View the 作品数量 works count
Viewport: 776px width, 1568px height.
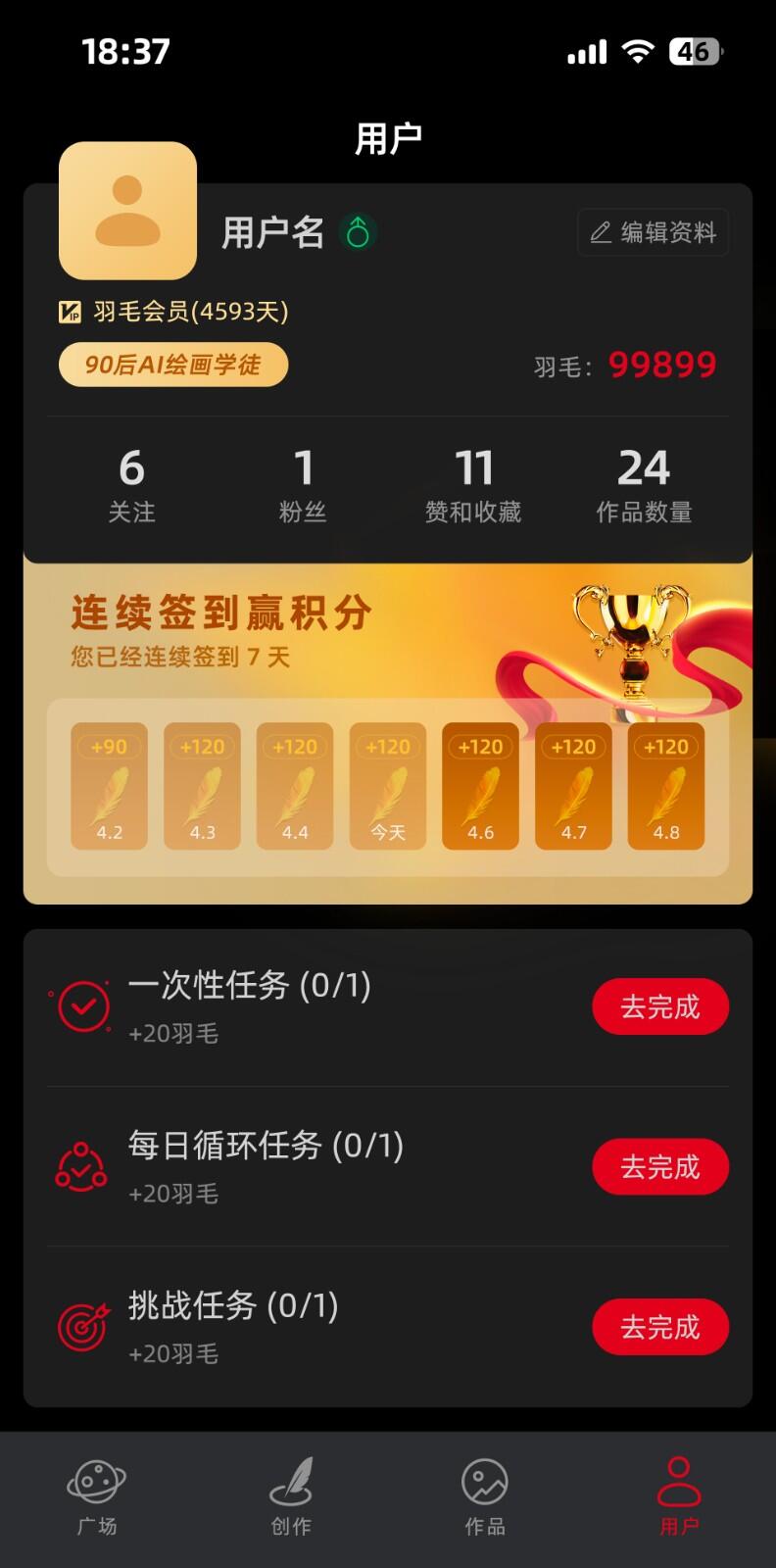[x=644, y=485]
